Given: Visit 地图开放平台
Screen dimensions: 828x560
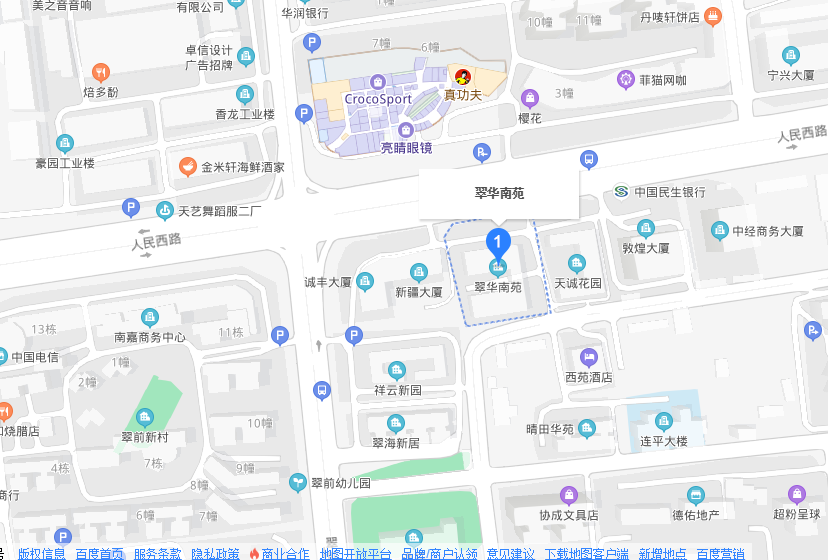Looking at the screenshot, I should pos(356,553).
